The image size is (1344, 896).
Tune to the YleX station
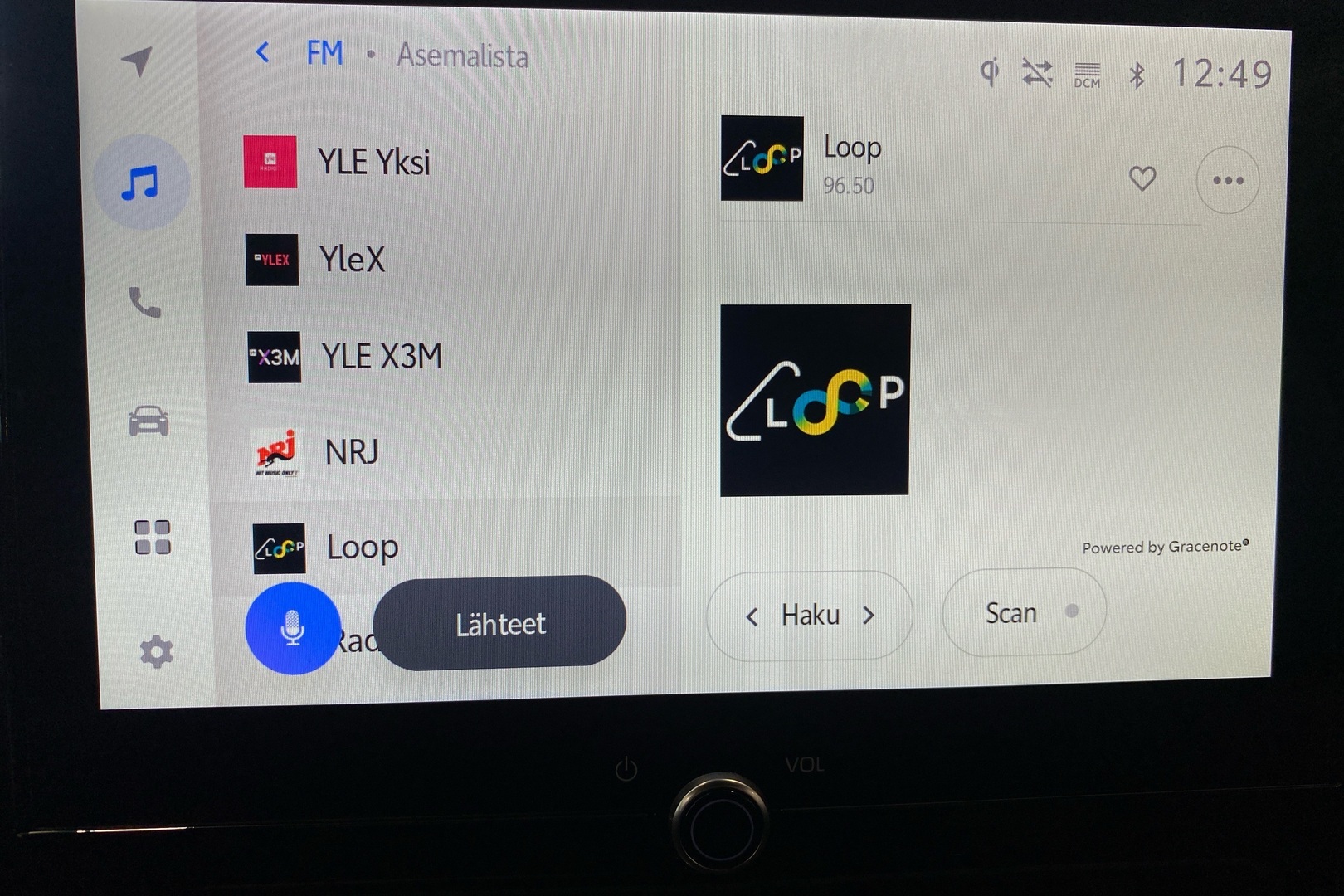click(x=352, y=260)
